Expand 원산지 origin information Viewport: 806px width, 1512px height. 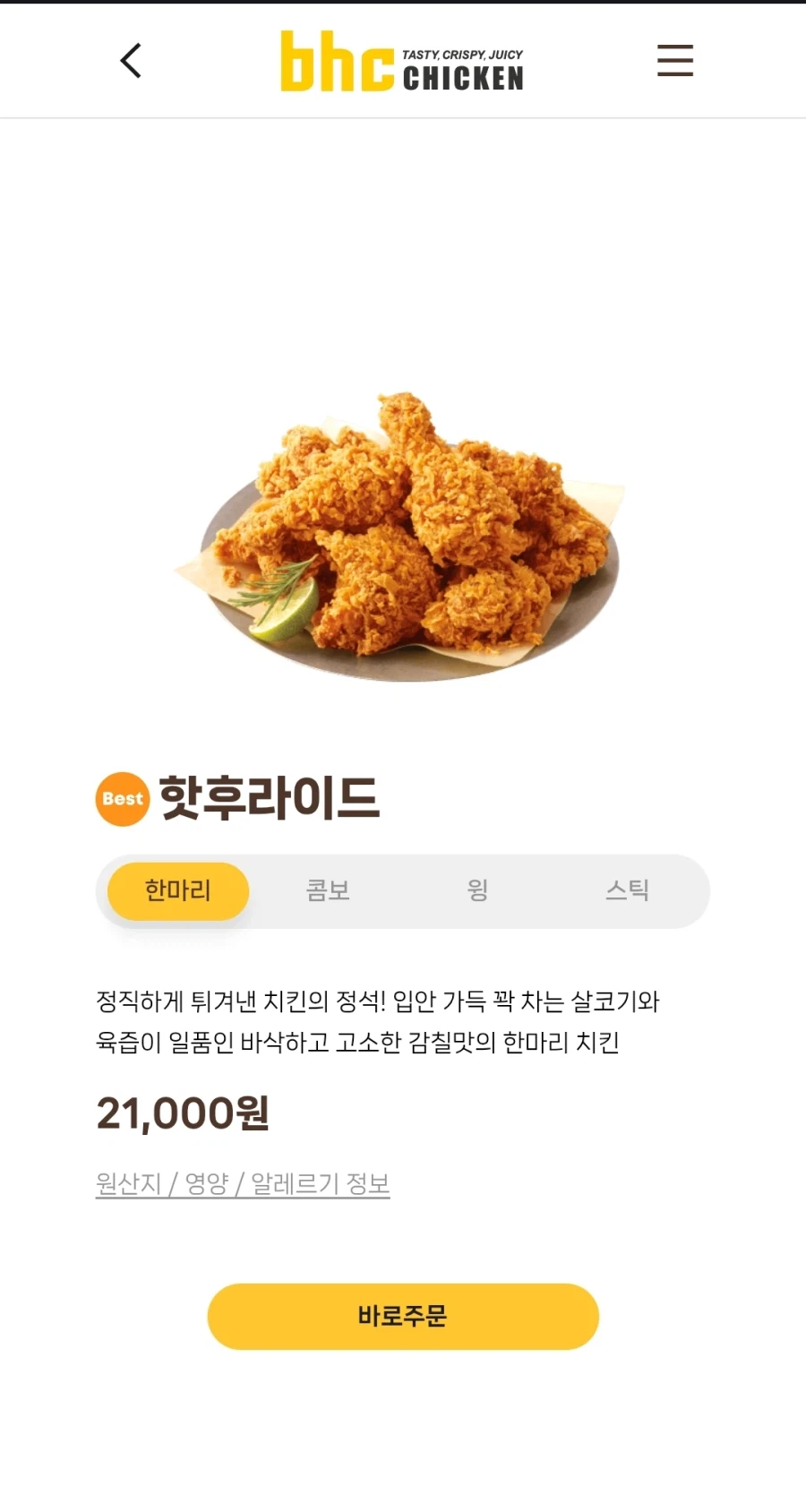(x=128, y=1182)
